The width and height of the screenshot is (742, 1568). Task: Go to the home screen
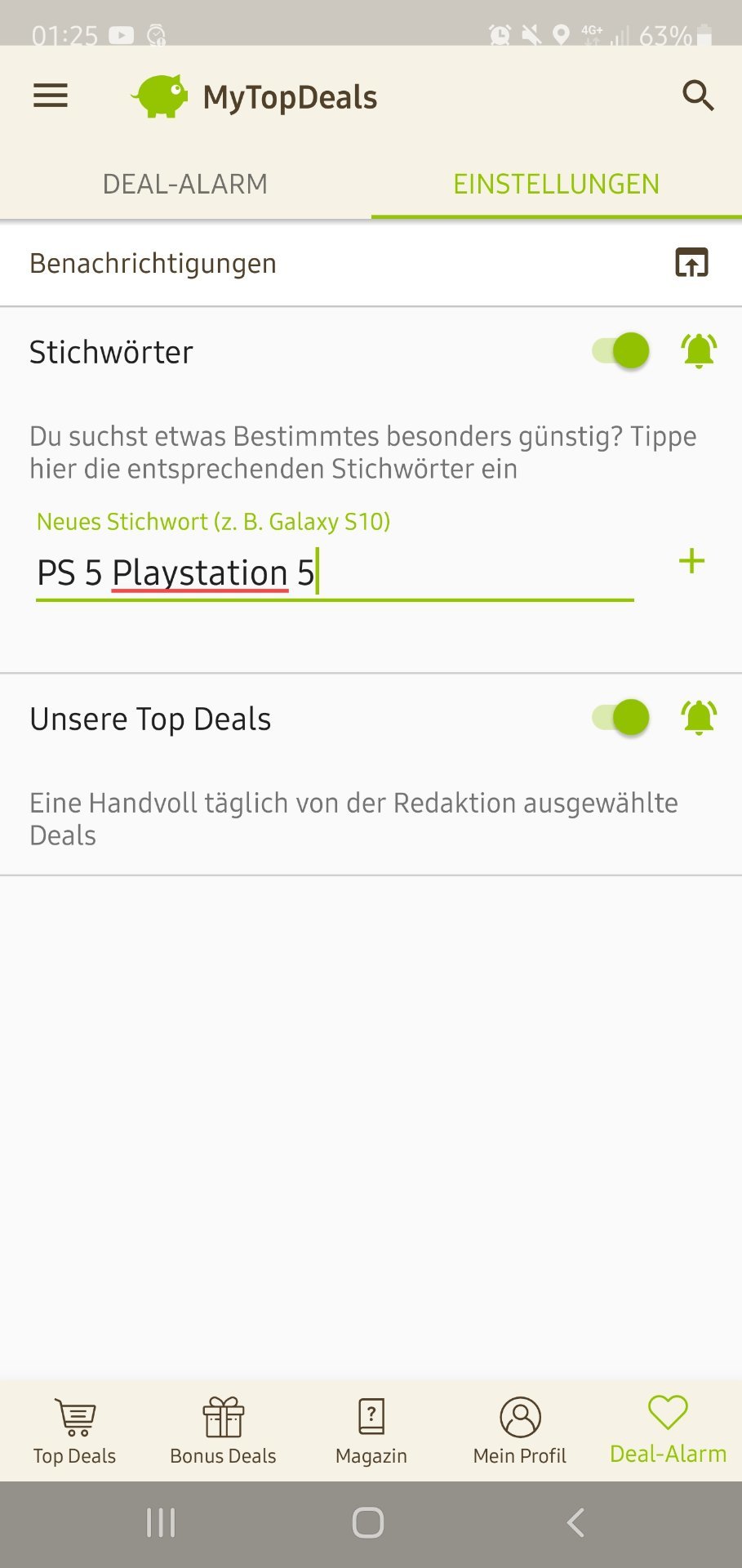(x=368, y=1522)
